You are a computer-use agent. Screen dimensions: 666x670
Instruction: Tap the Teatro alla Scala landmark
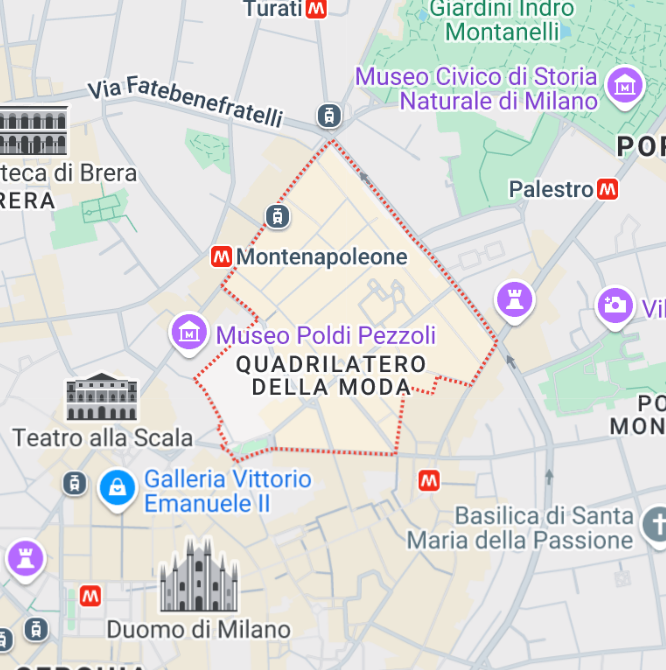100,397
